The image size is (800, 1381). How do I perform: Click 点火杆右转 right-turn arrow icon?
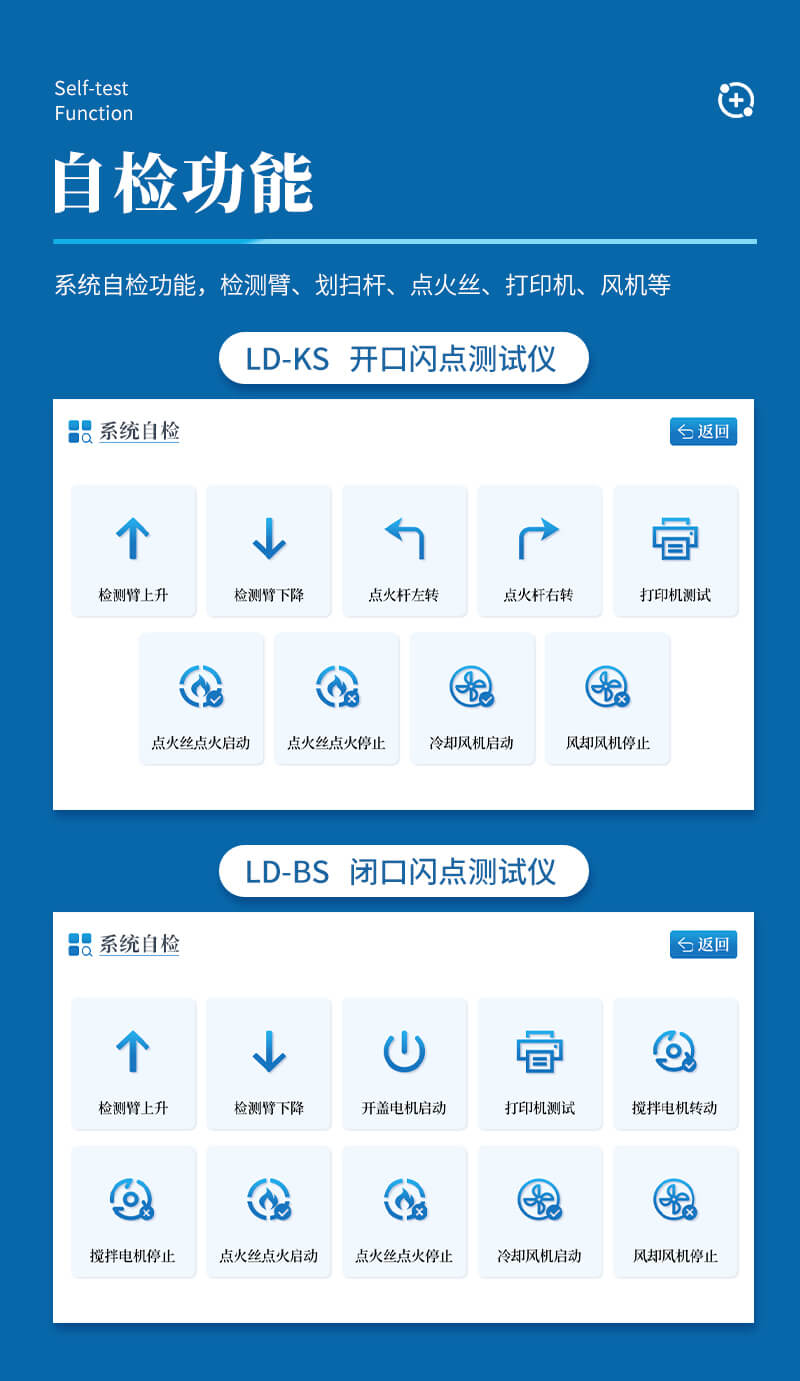(540, 537)
